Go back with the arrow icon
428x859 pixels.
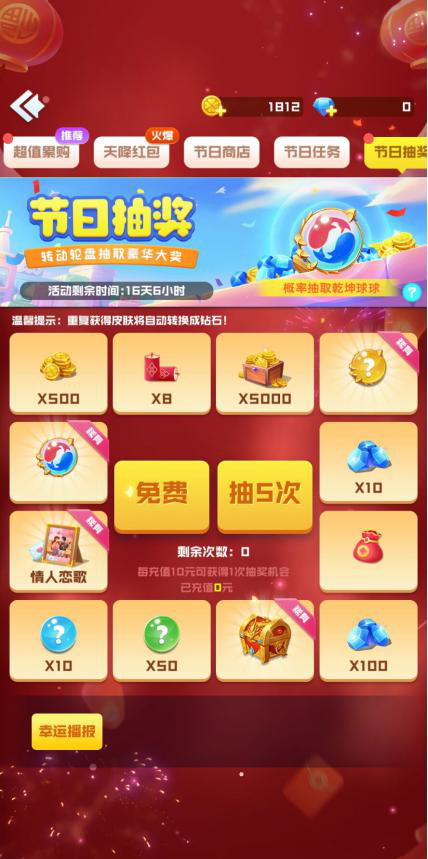pos(28,106)
